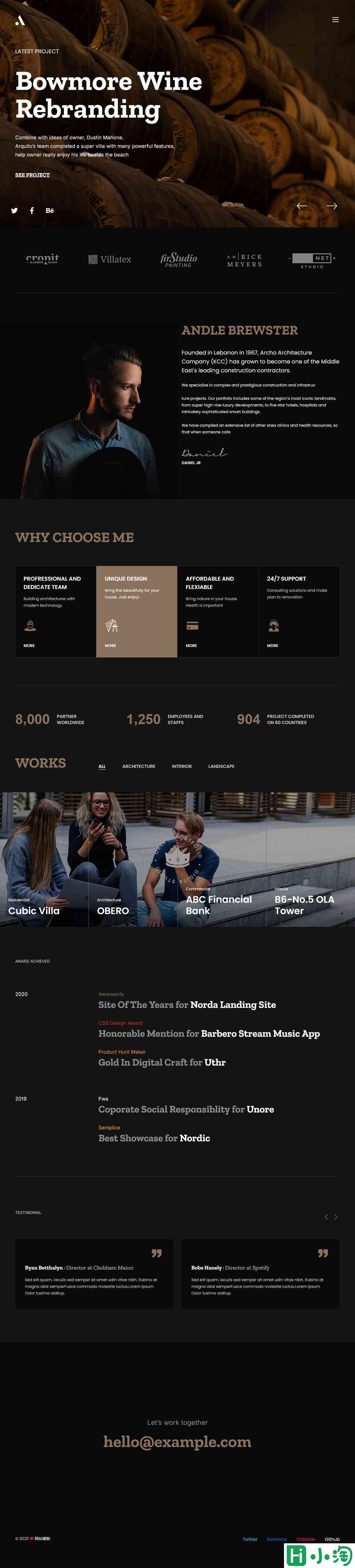355x1568 pixels.
Task: Open the hamburger menu
Action: point(335,20)
